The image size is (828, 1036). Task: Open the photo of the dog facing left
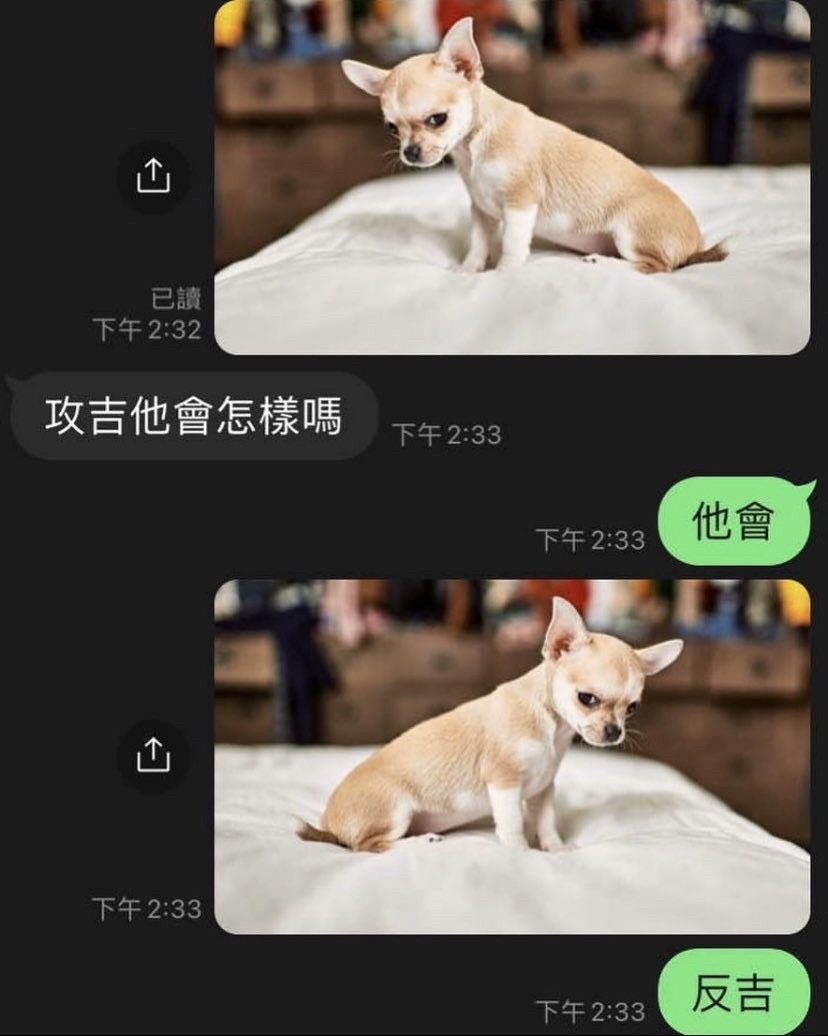click(512, 177)
